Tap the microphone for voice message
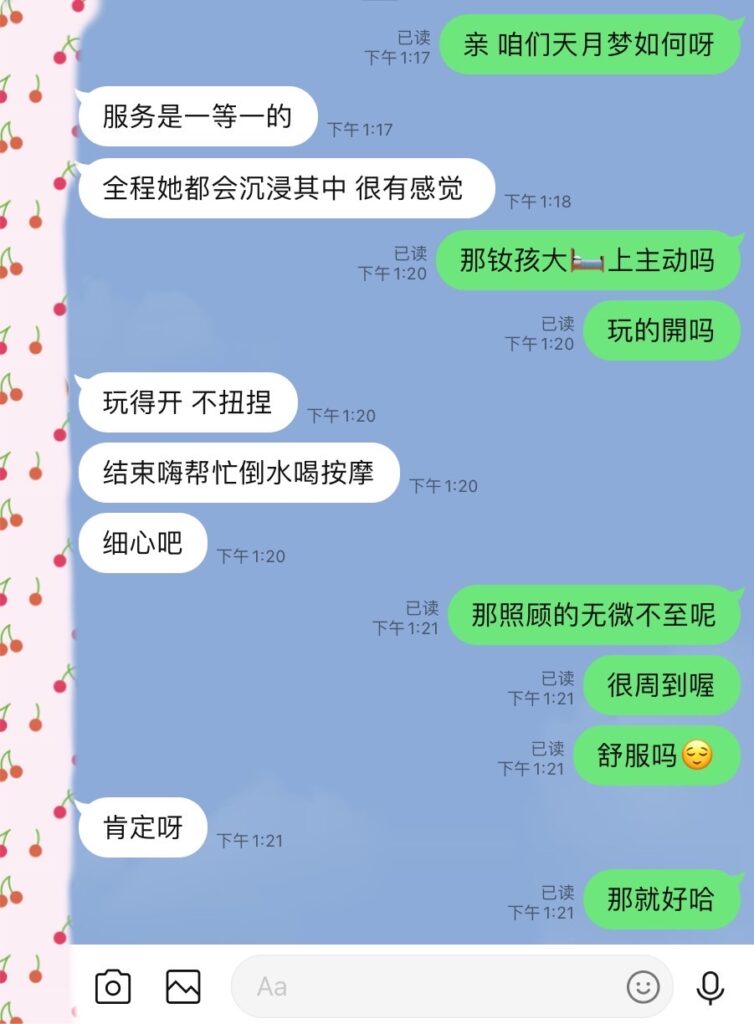 tap(710, 987)
